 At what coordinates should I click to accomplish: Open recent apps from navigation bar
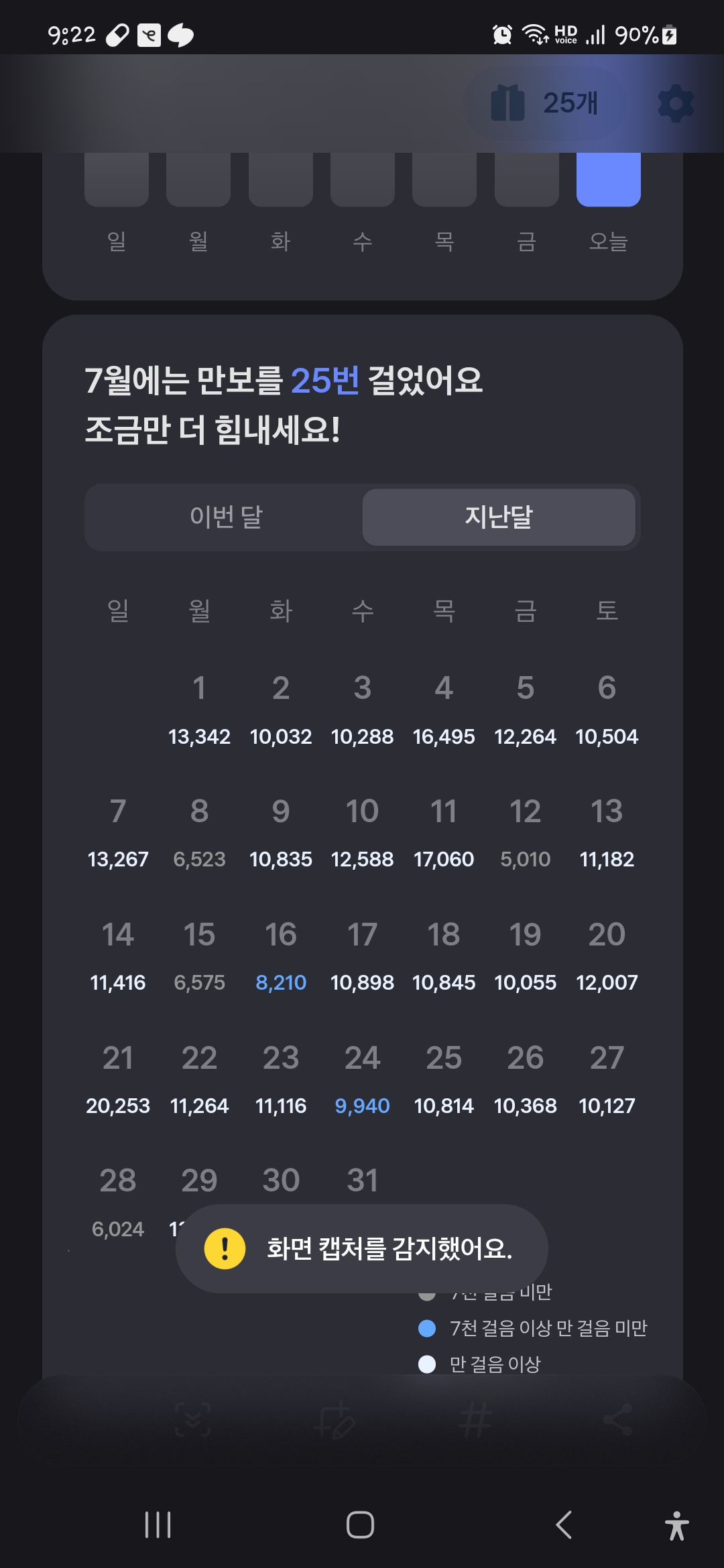click(158, 1524)
